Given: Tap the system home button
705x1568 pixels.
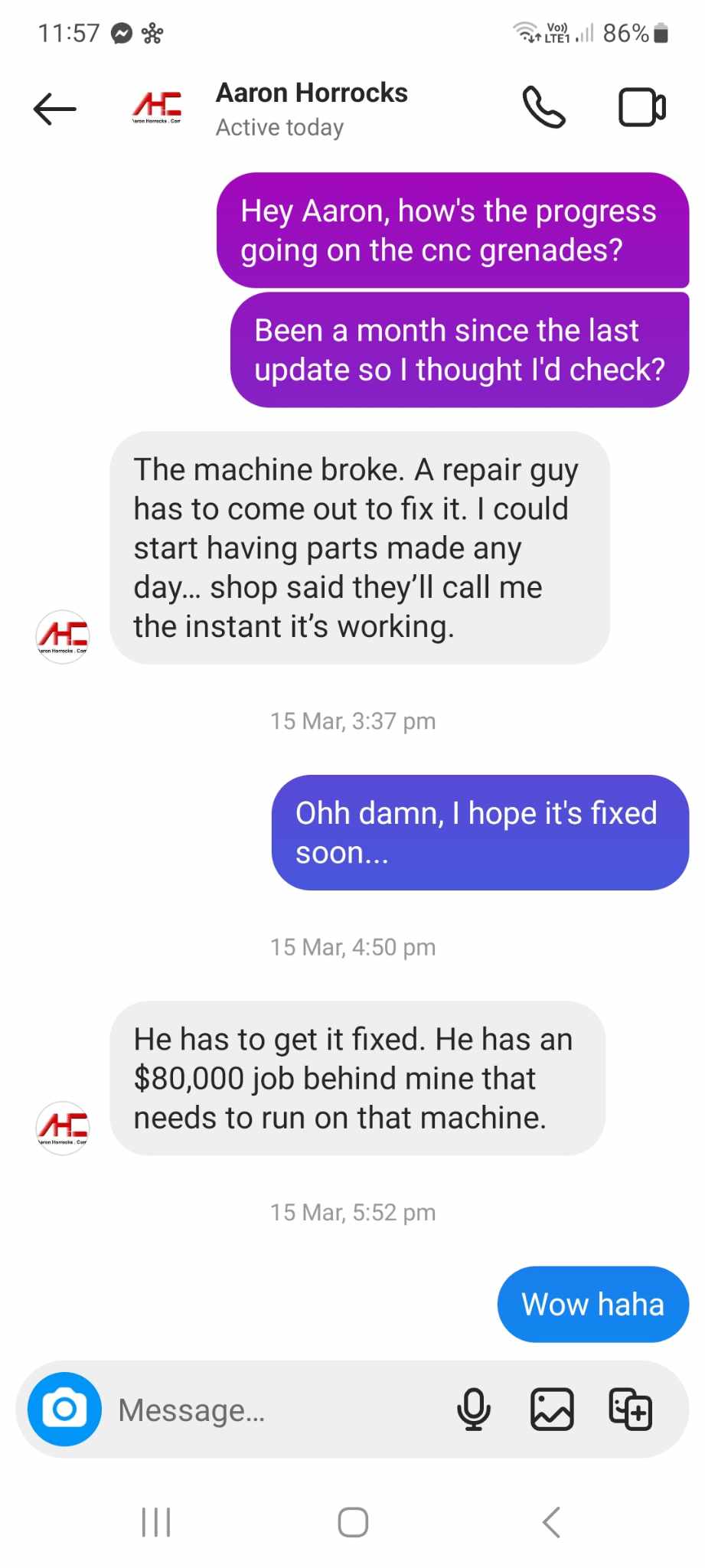Looking at the screenshot, I should [353, 1522].
